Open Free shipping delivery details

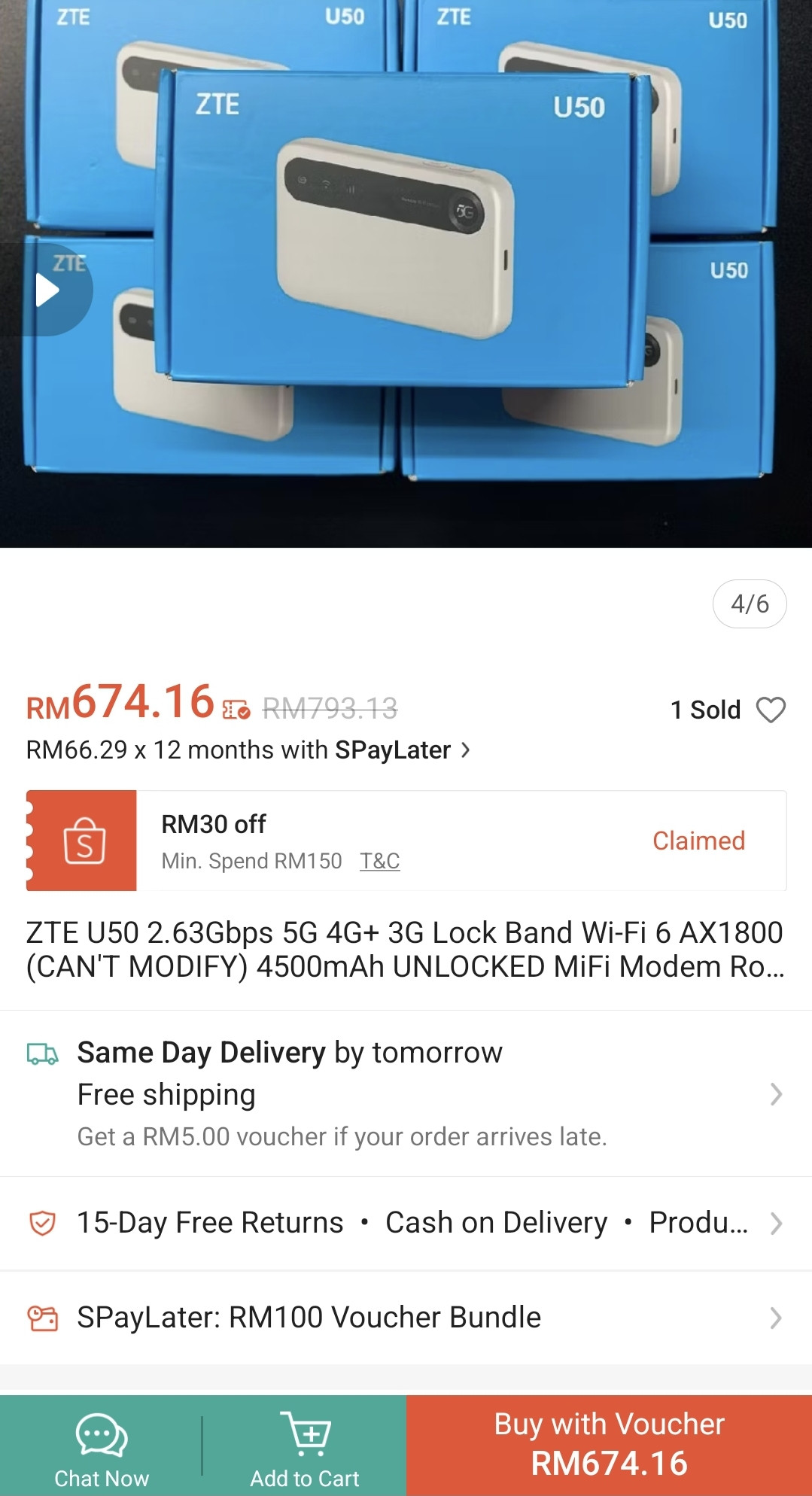777,1093
